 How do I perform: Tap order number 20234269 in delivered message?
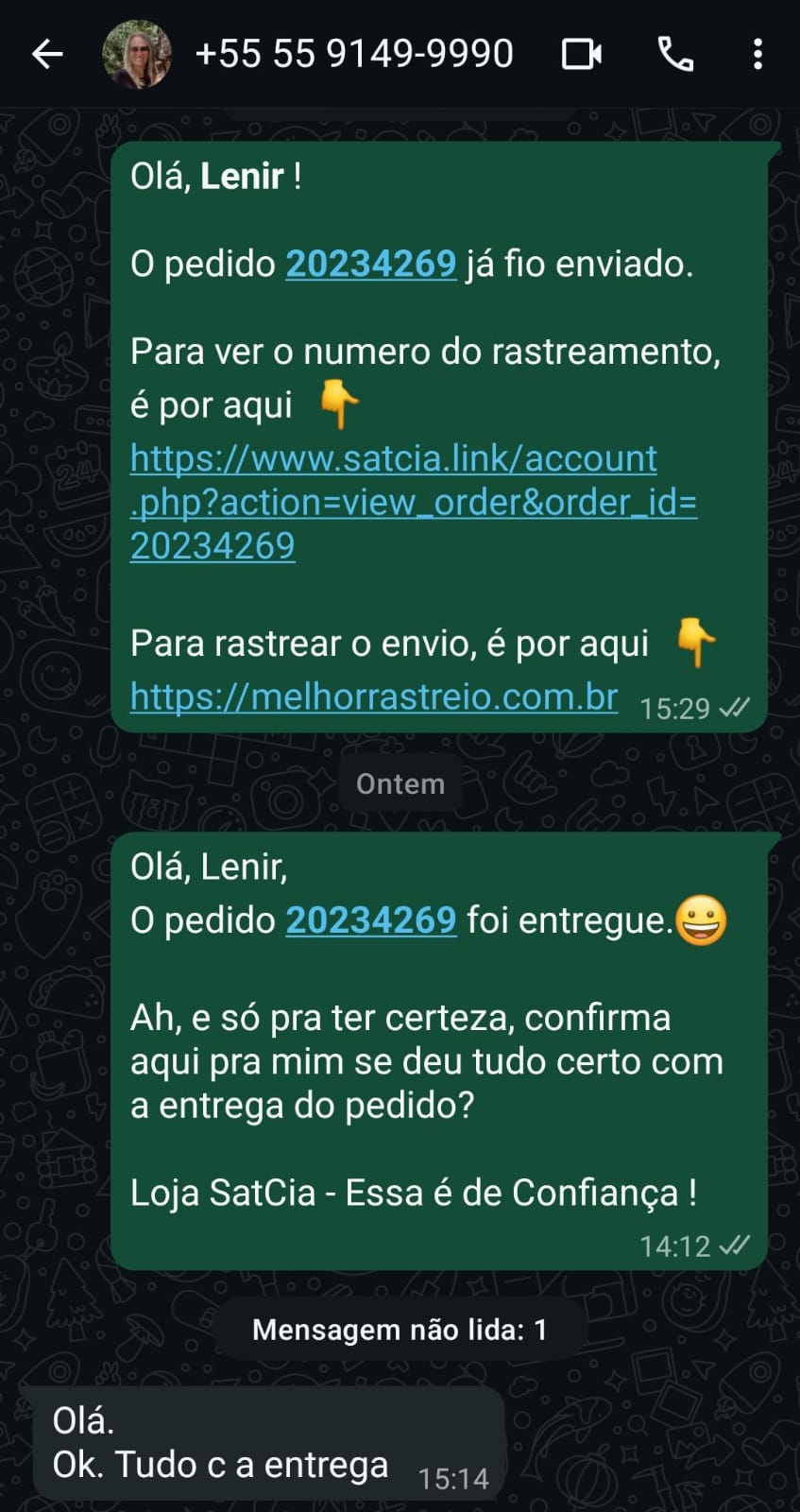tap(371, 920)
